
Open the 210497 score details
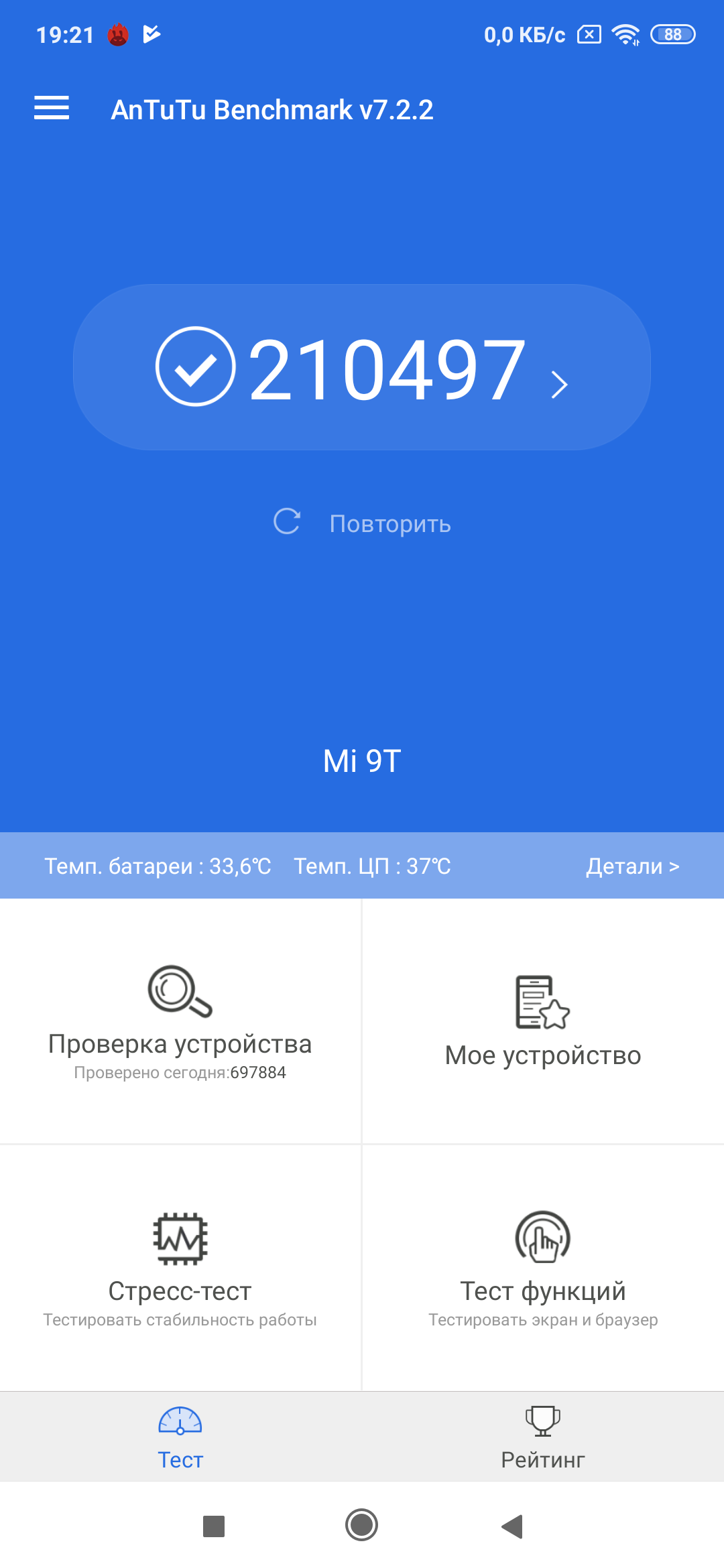tap(362, 368)
